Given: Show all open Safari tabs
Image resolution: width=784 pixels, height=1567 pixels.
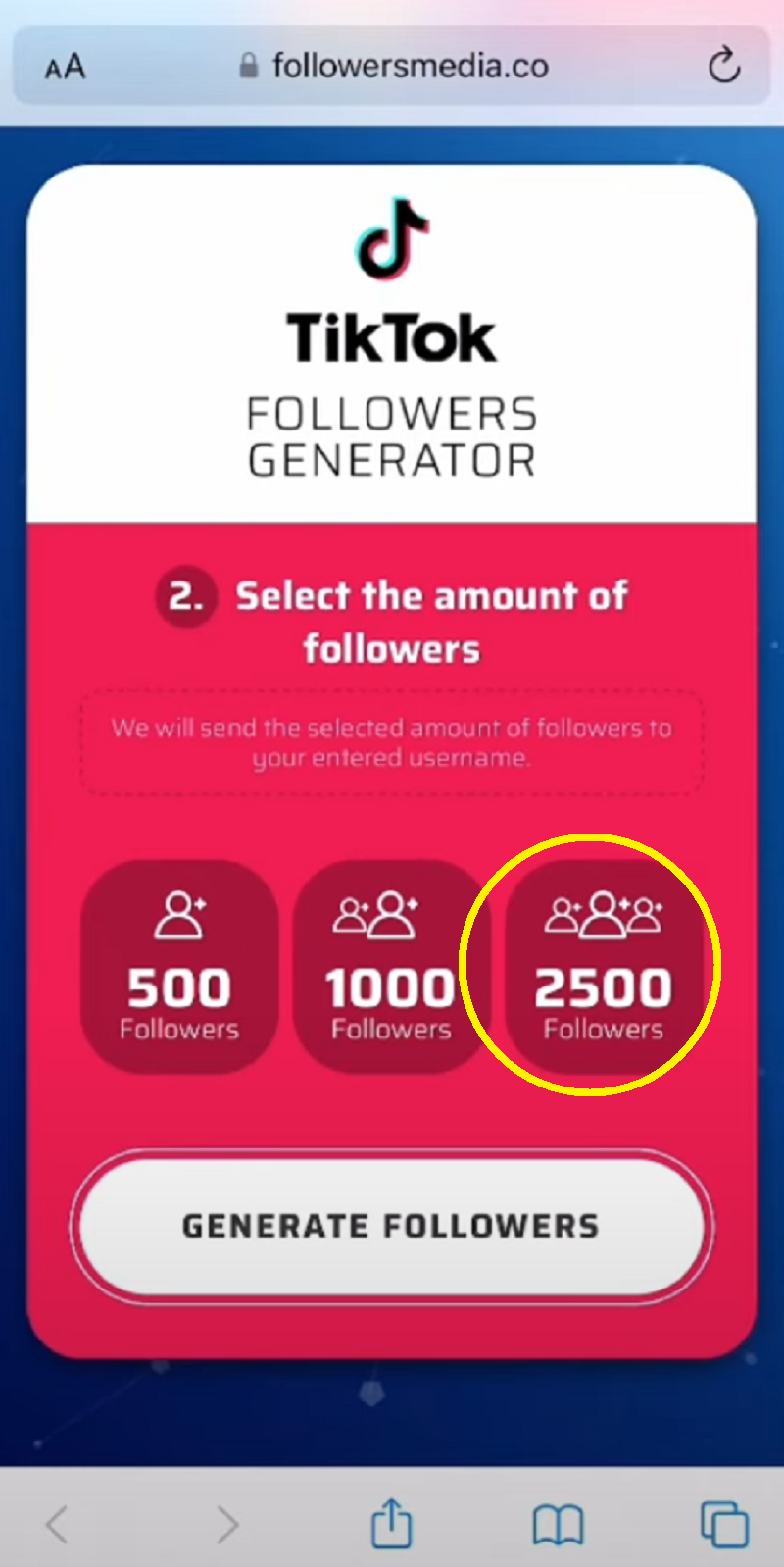Looking at the screenshot, I should pyautogui.click(x=724, y=1524).
